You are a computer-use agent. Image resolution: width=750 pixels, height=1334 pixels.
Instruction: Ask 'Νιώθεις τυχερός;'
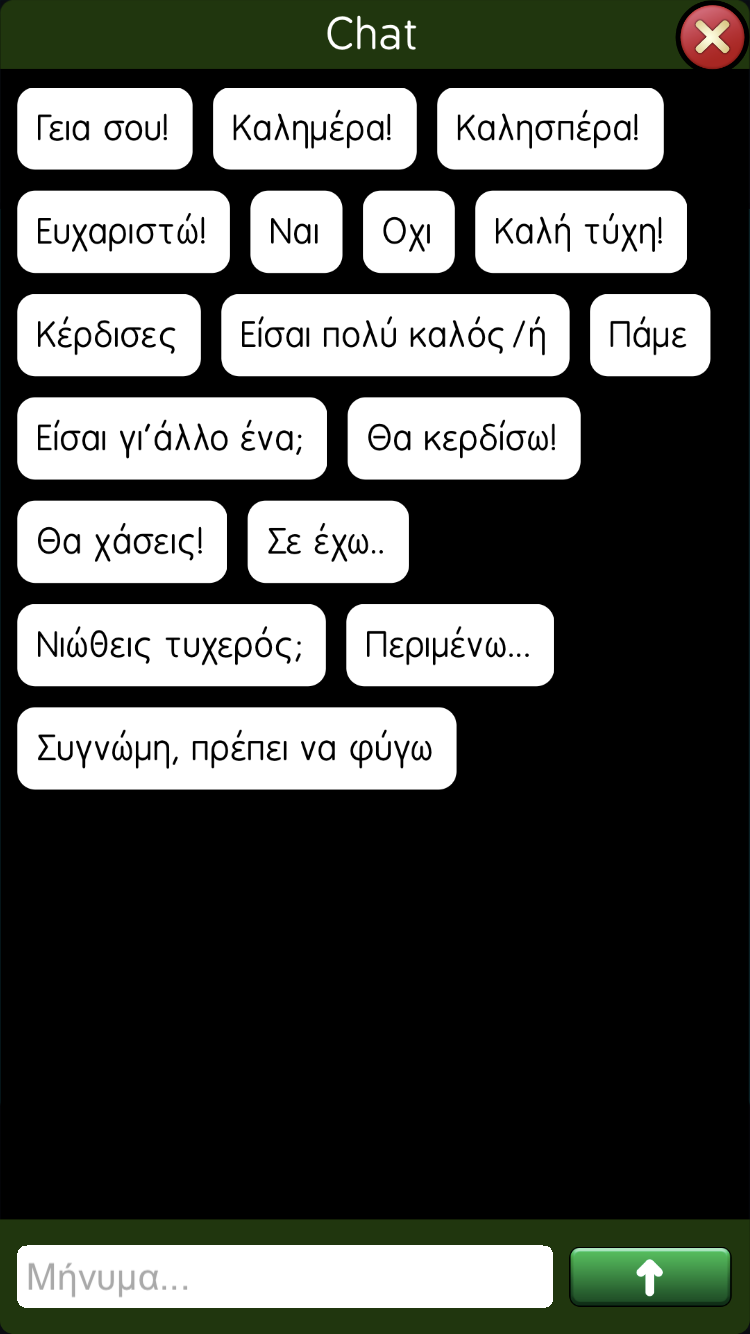coord(171,645)
